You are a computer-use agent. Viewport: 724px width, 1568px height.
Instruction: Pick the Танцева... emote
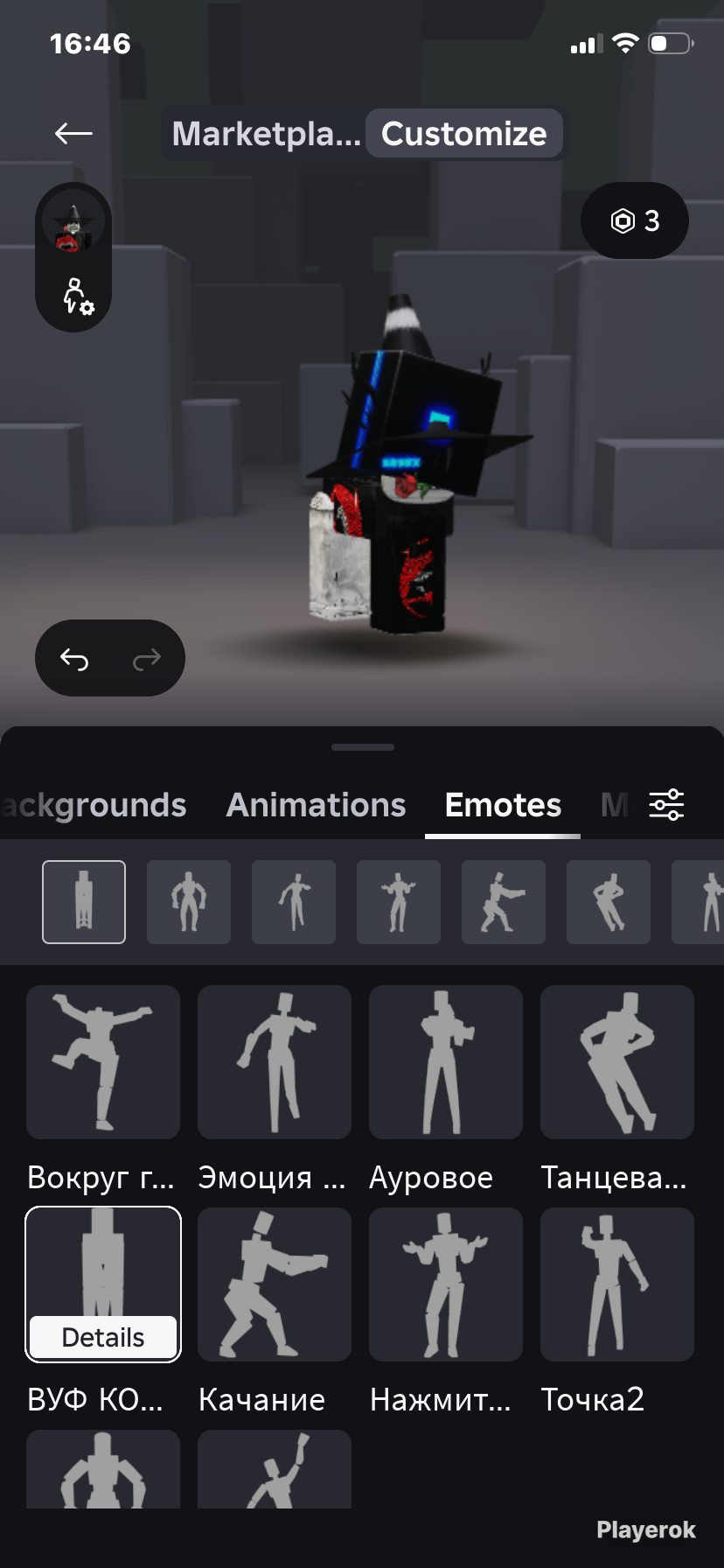(617, 1062)
